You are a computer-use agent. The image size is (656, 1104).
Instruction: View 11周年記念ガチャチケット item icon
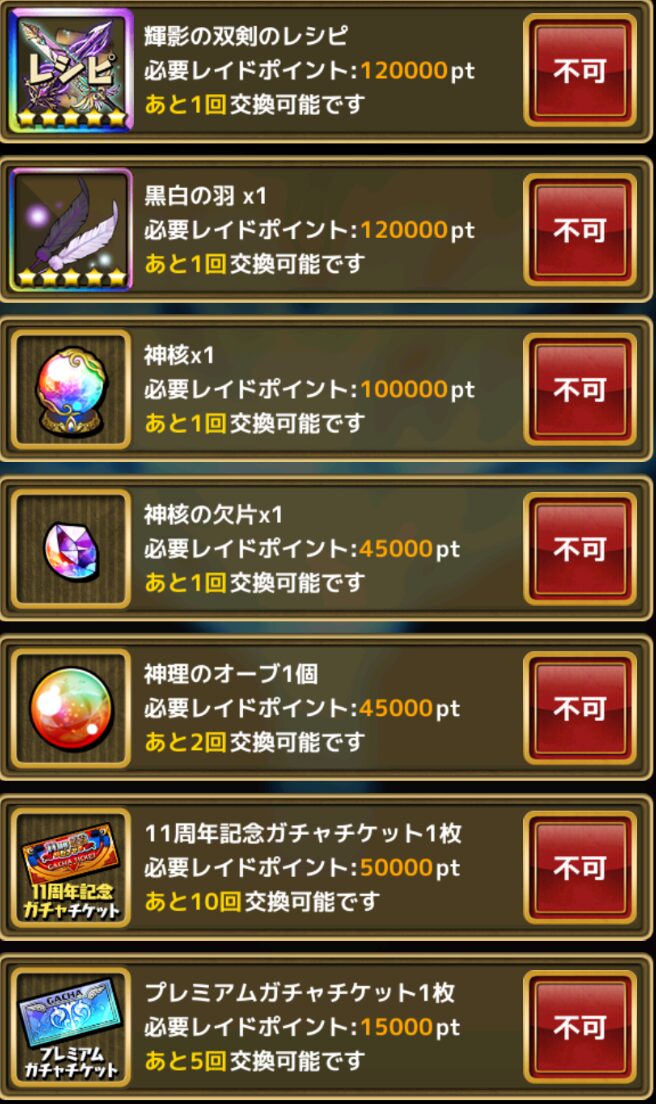[x=71, y=867]
